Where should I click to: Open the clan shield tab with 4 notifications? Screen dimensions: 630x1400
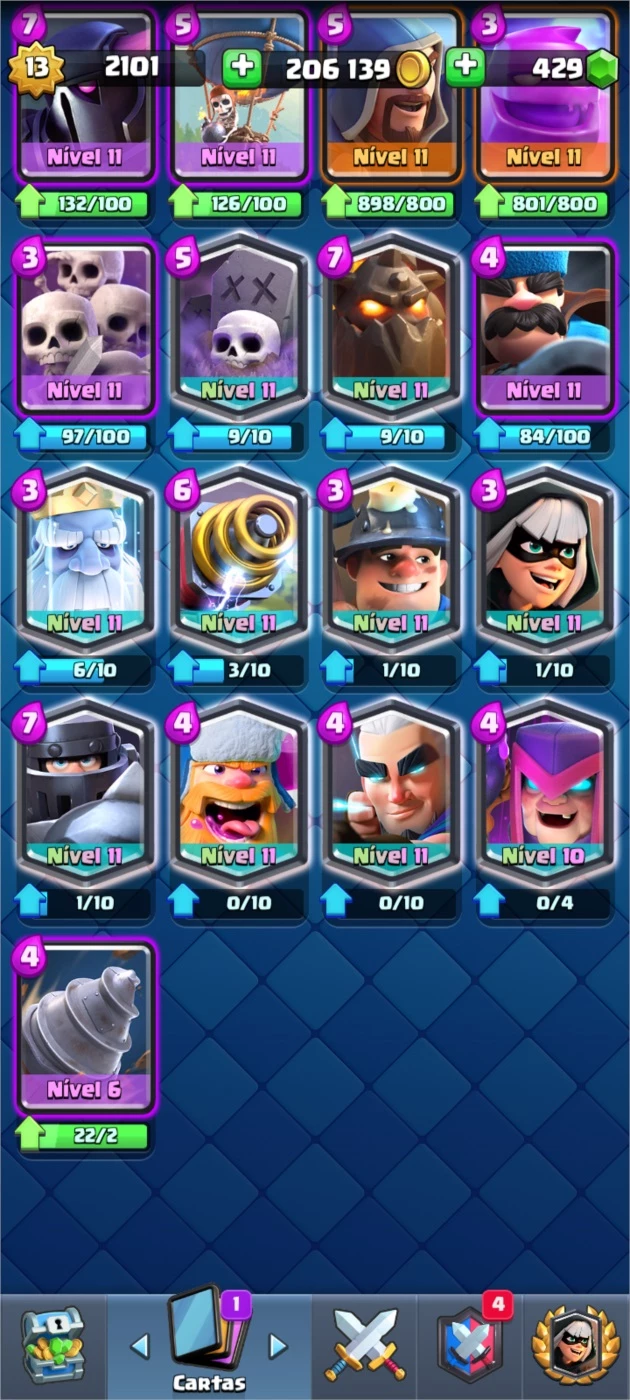(x=468, y=1347)
